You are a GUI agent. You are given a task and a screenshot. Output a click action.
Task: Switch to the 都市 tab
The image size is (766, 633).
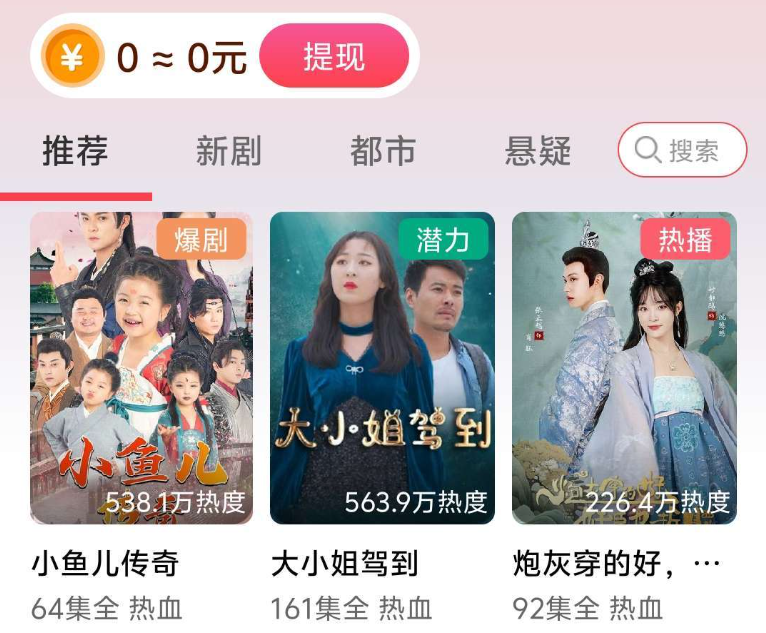[383, 152]
